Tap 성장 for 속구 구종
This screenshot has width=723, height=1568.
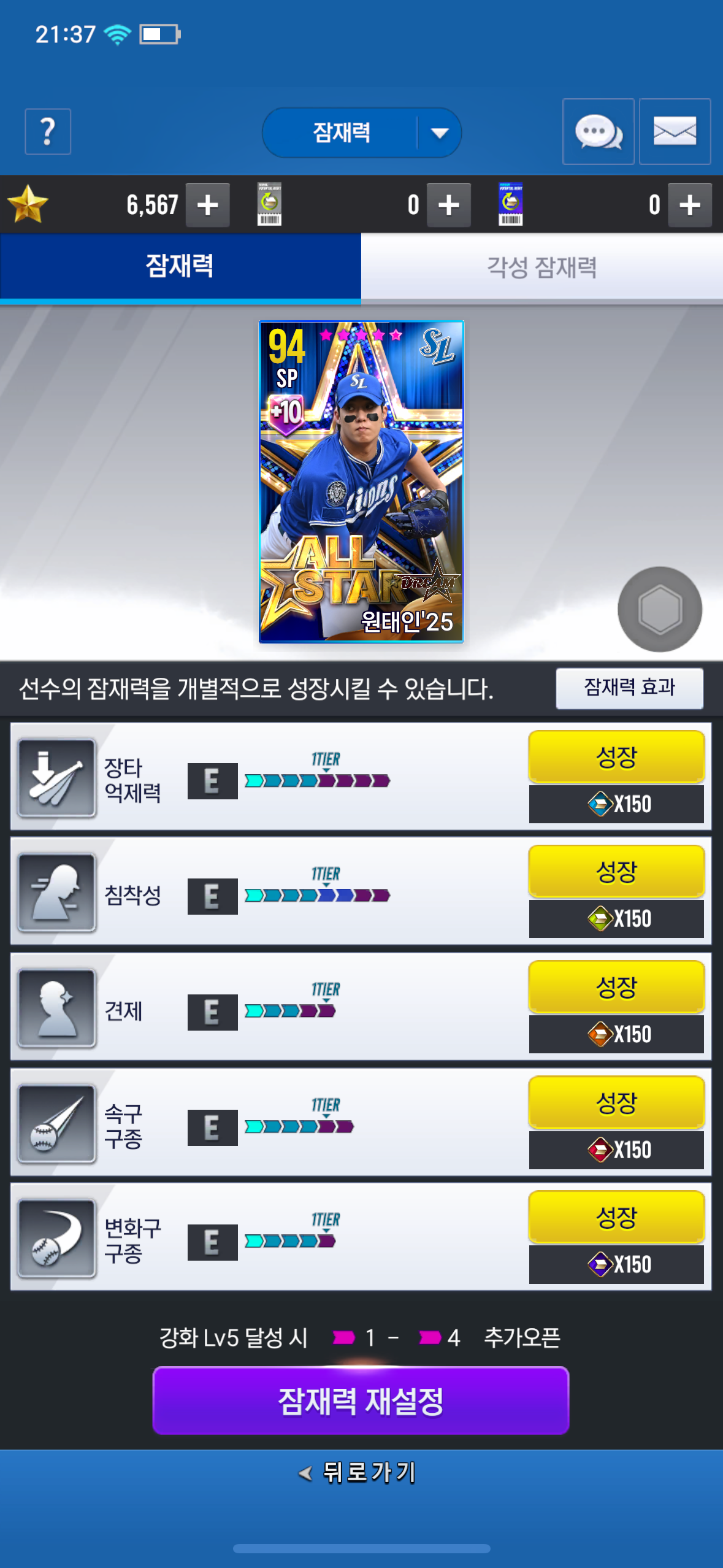pyautogui.click(x=616, y=1102)
